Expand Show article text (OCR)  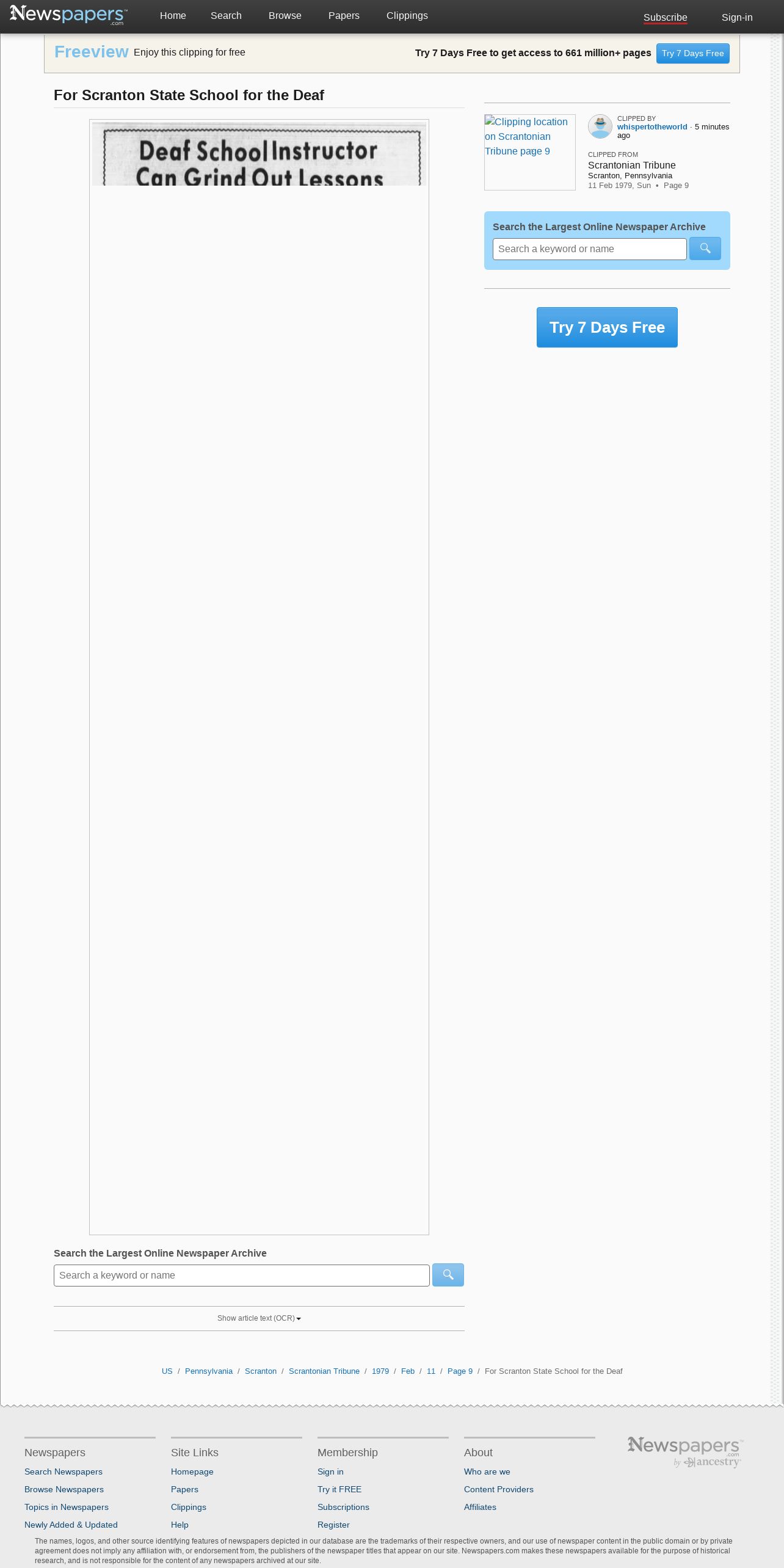(259, 1318)
